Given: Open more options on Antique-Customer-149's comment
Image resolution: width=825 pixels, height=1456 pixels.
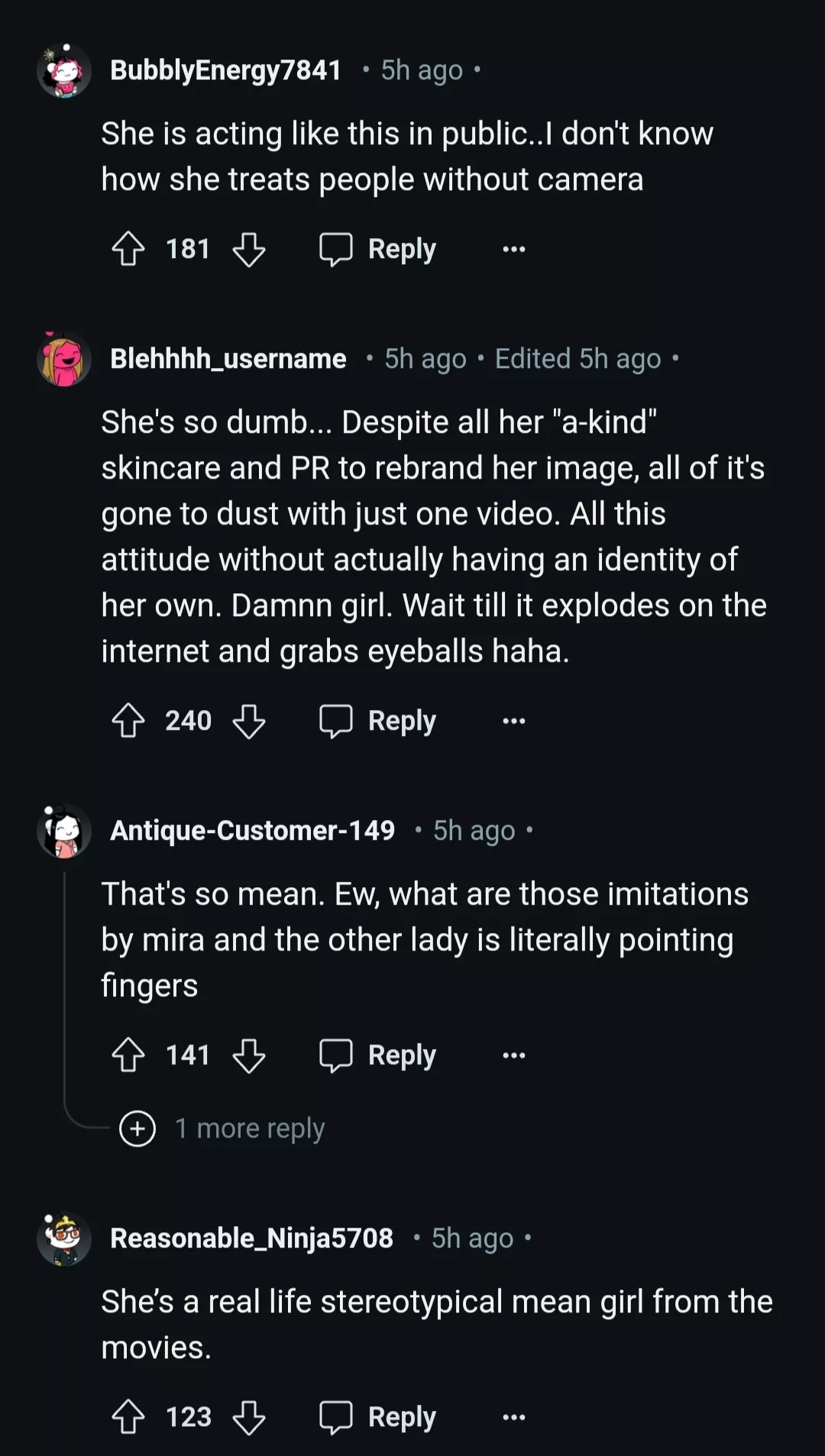Looking at the screenshot, I should tap(514, 1055).
